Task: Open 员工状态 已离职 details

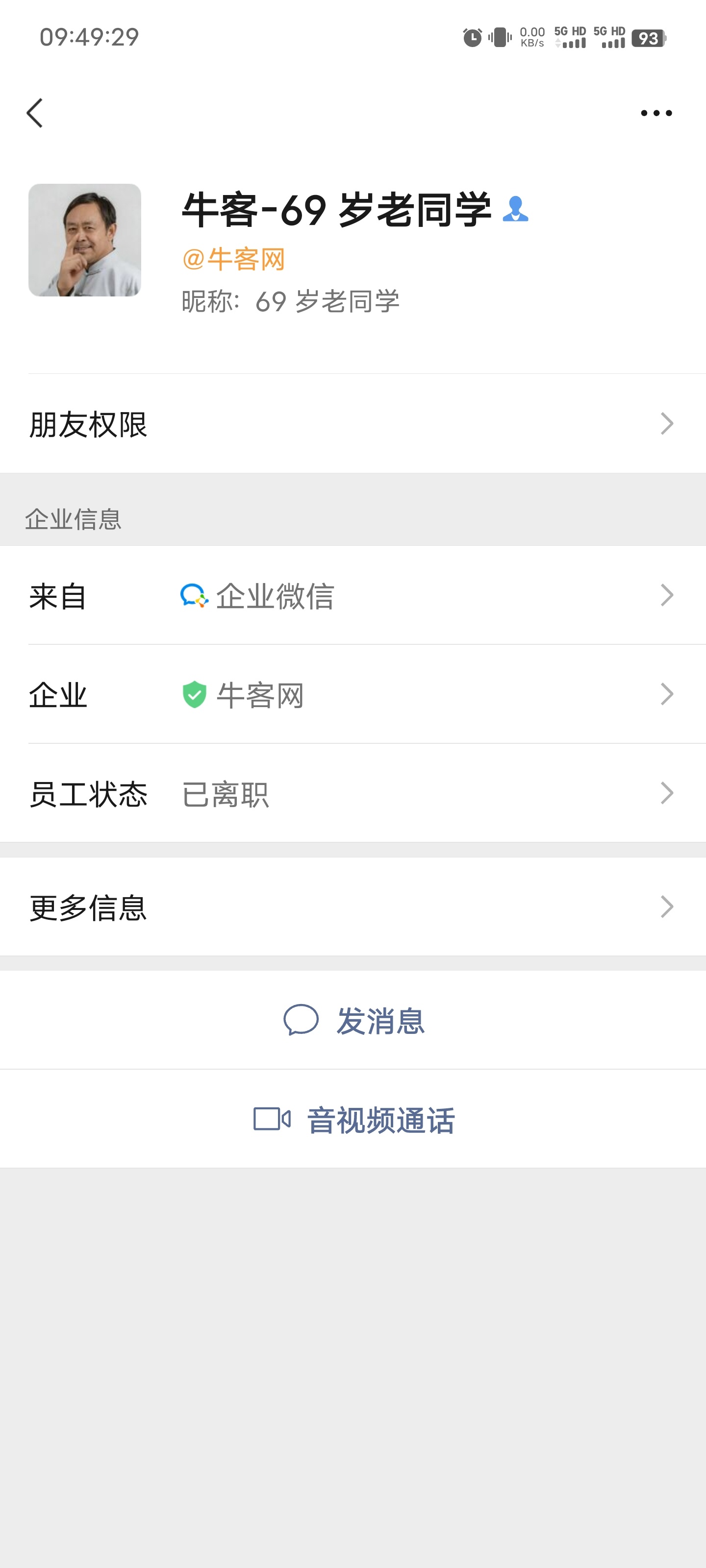Action: coord(353,793)
